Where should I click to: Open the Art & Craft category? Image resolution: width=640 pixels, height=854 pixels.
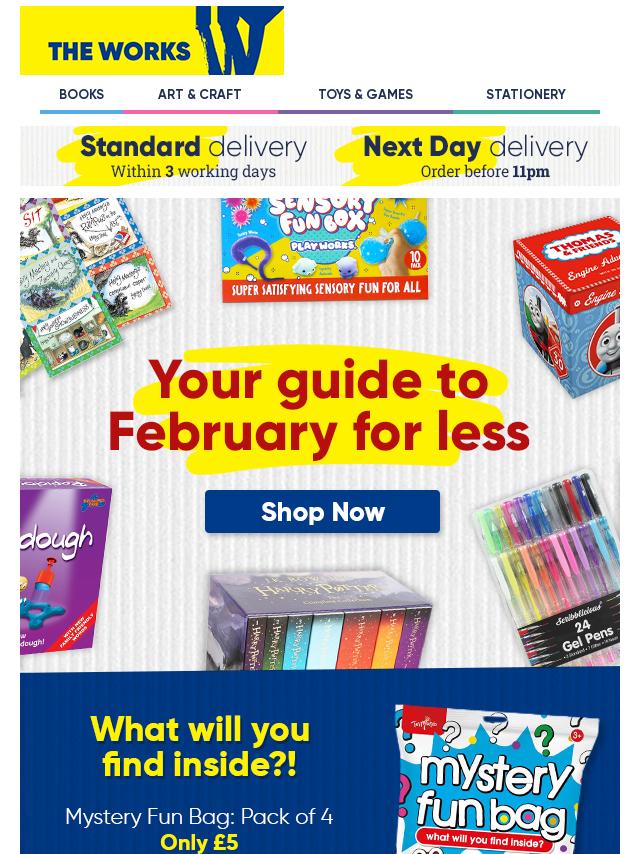(x=199, y=95)
